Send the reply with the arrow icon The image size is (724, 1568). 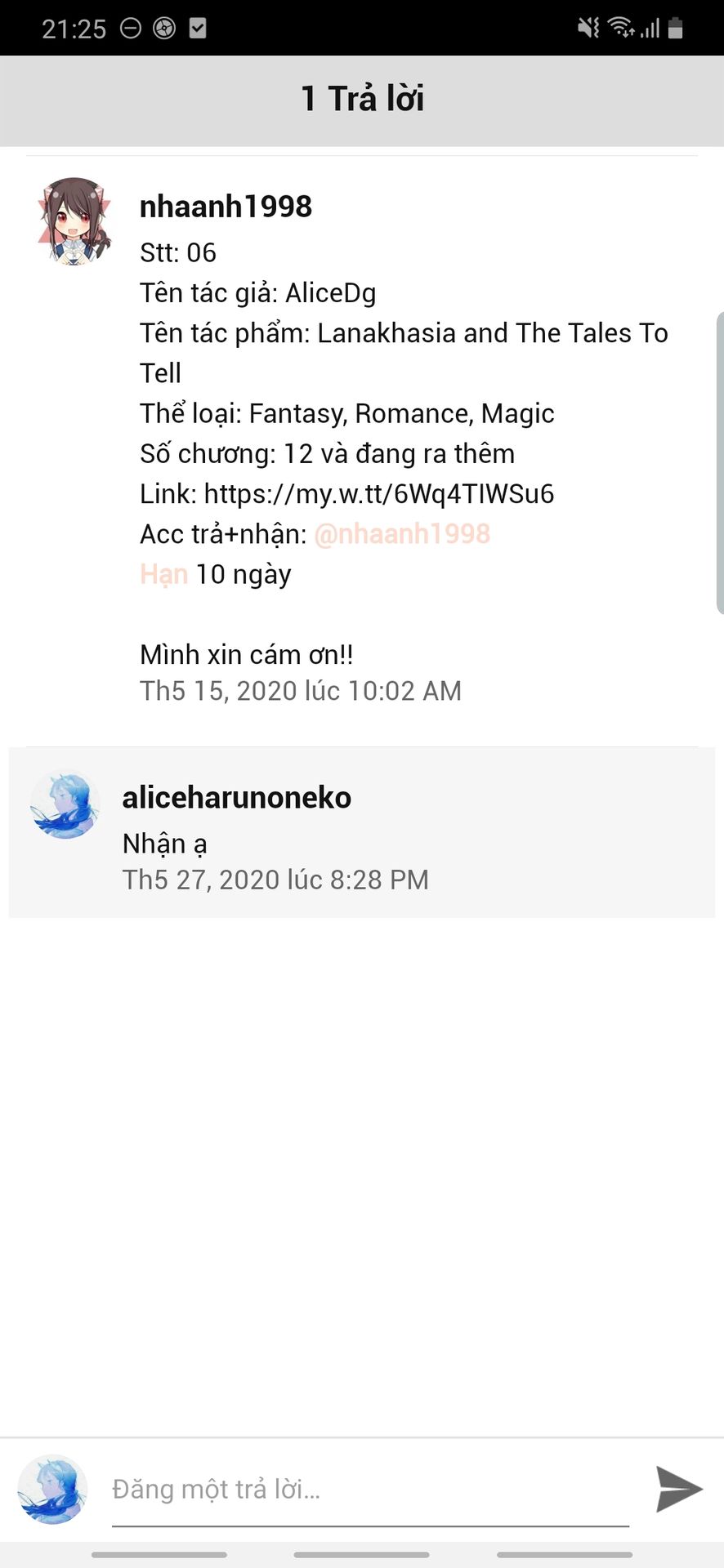pos(678,1489)
